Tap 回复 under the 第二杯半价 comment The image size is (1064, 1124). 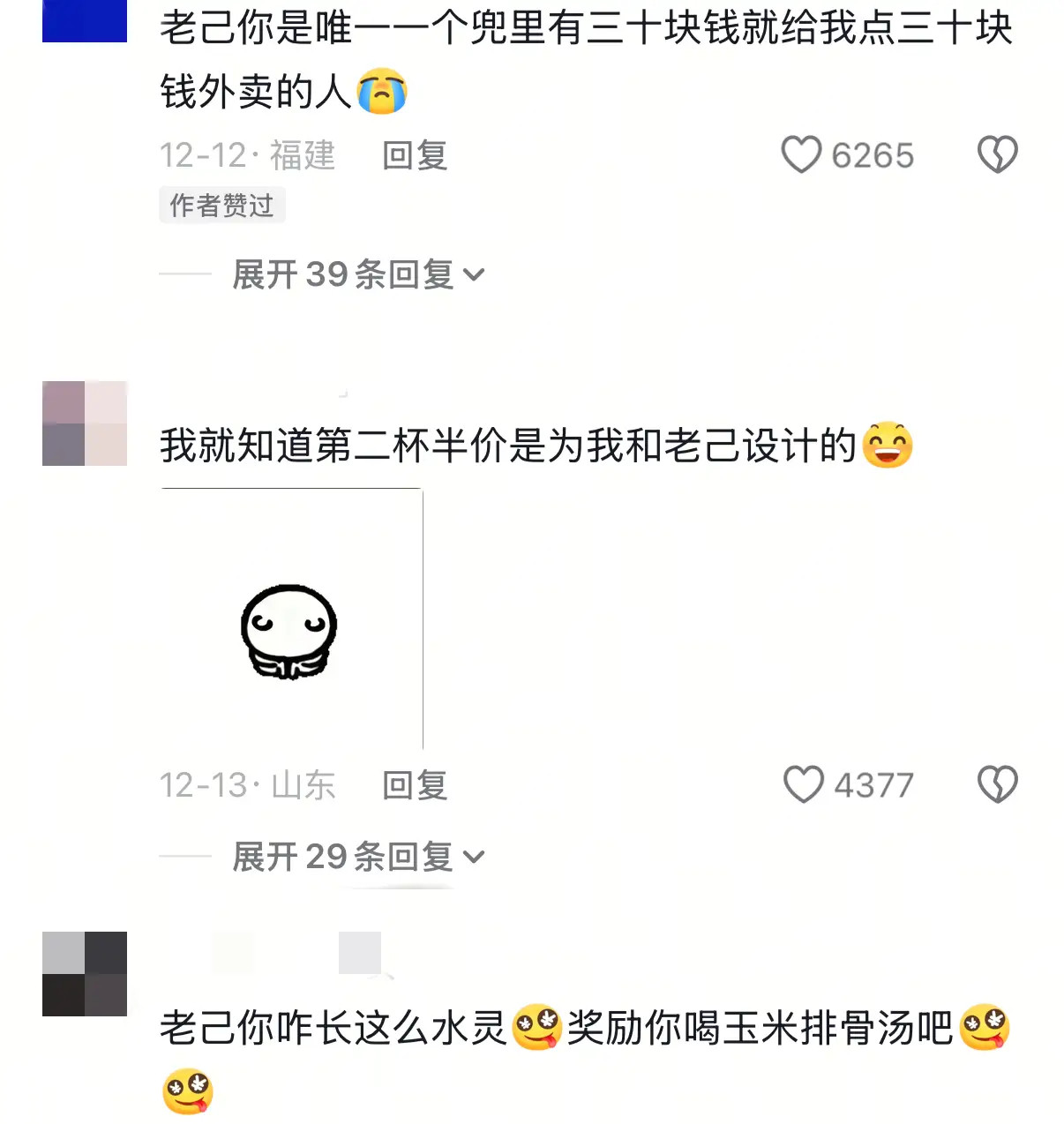point(414,784)
